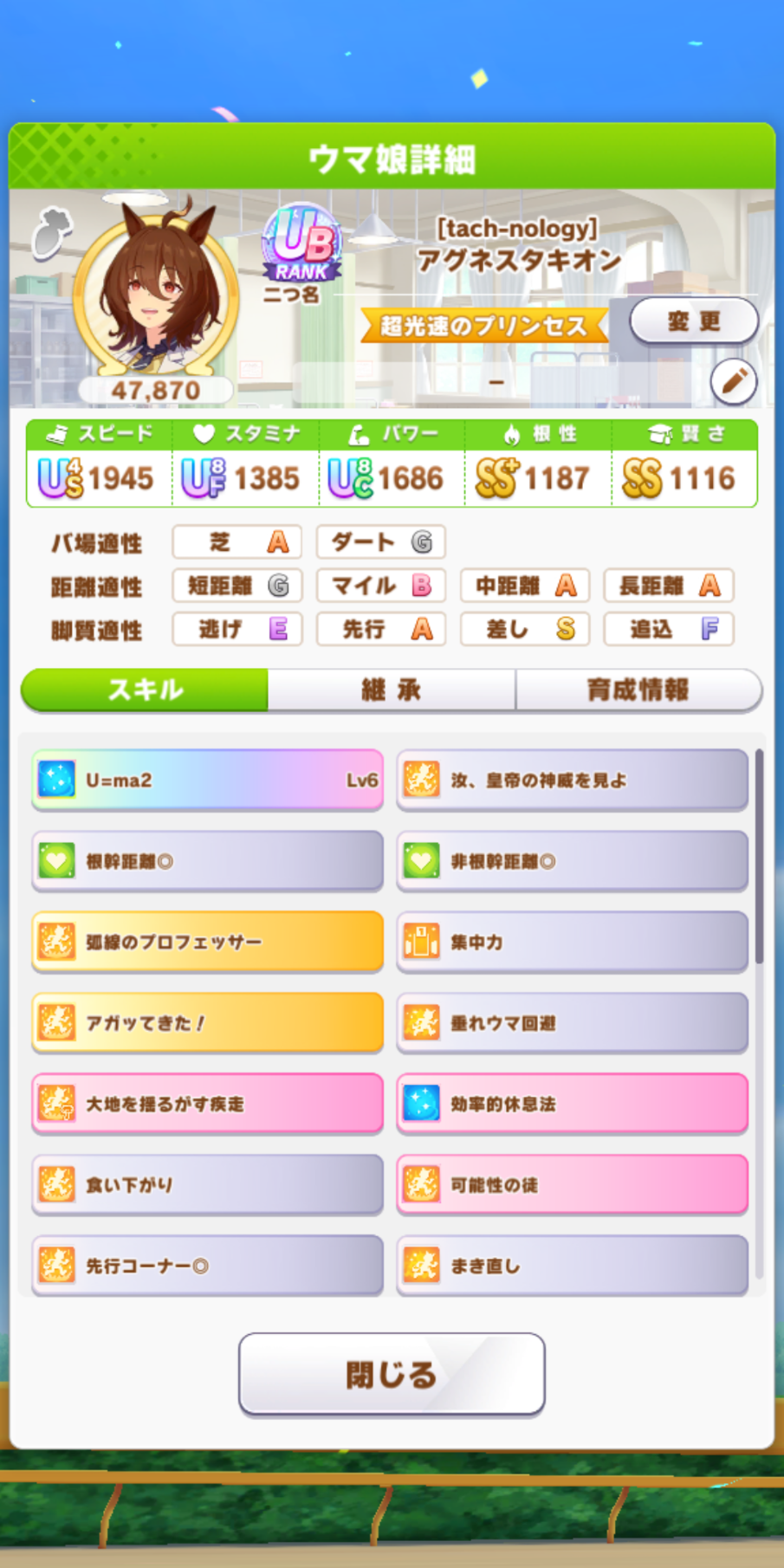Show details for the 集中力 skill
Viewport: 784px width, 1568px height.
point(572,942)
